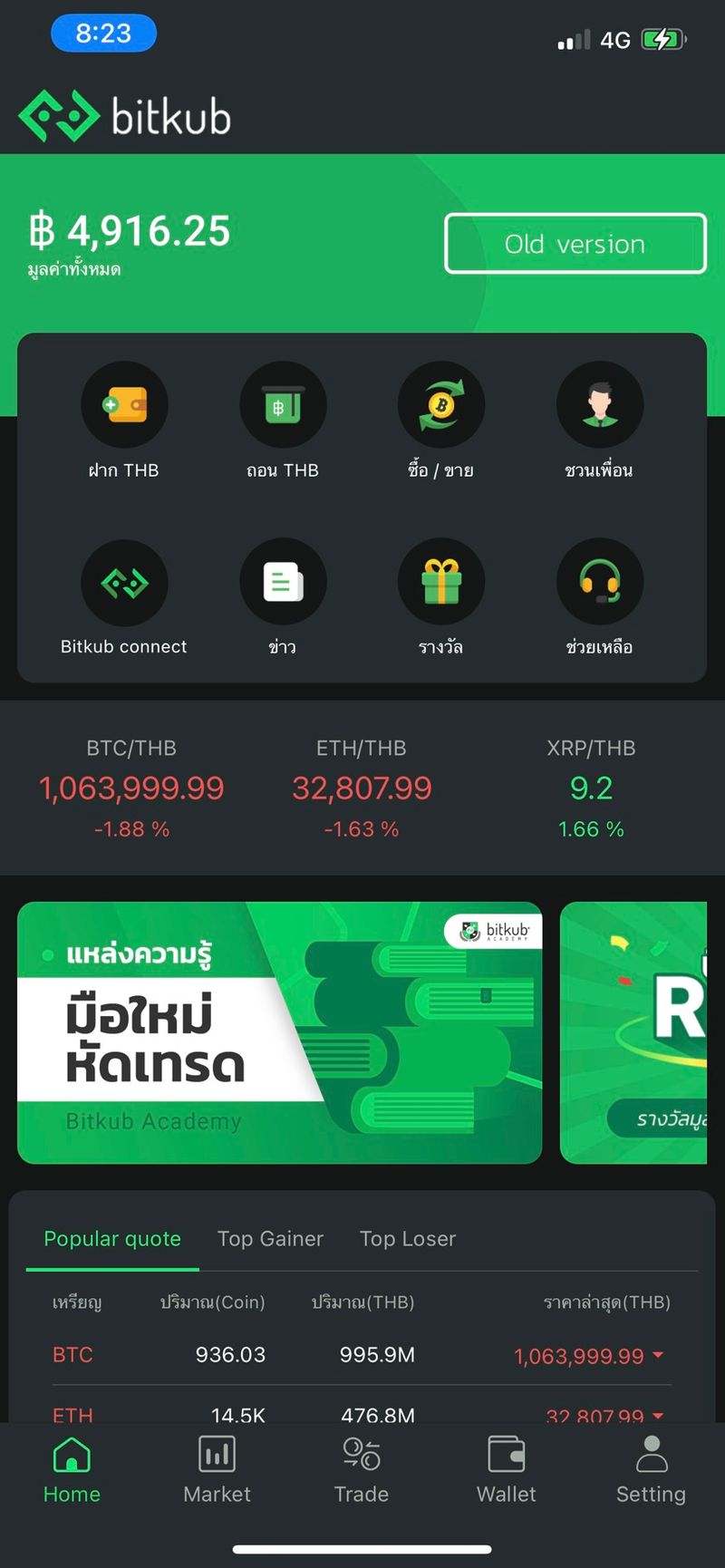Tap the ช่วยเหลือ help headset icon

click(600, 581)
